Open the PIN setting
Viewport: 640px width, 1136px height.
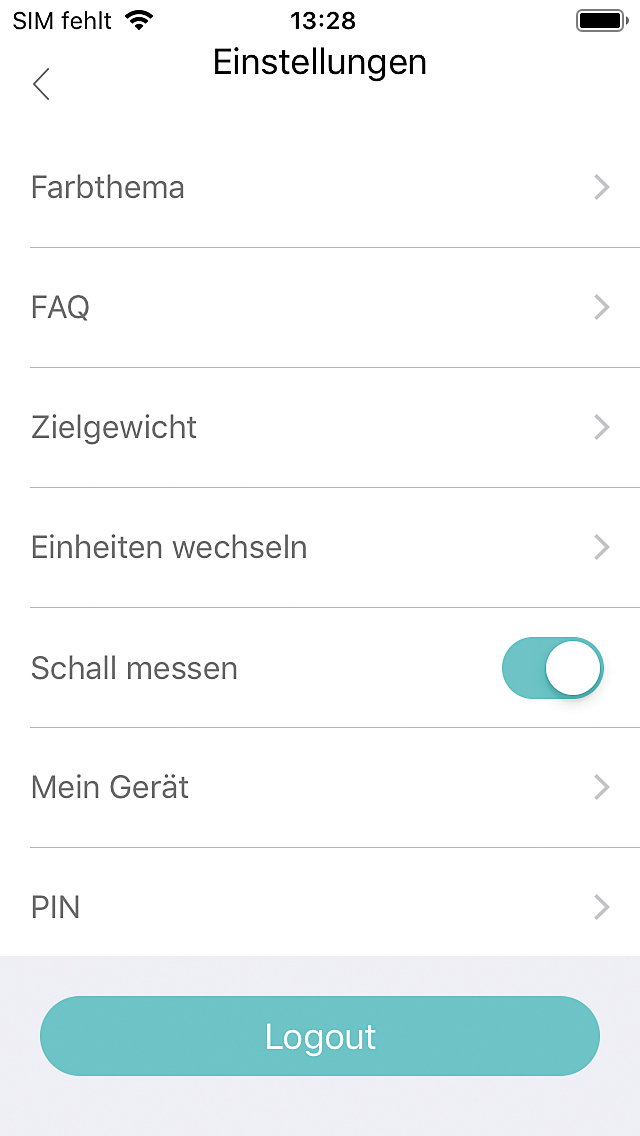320,907
